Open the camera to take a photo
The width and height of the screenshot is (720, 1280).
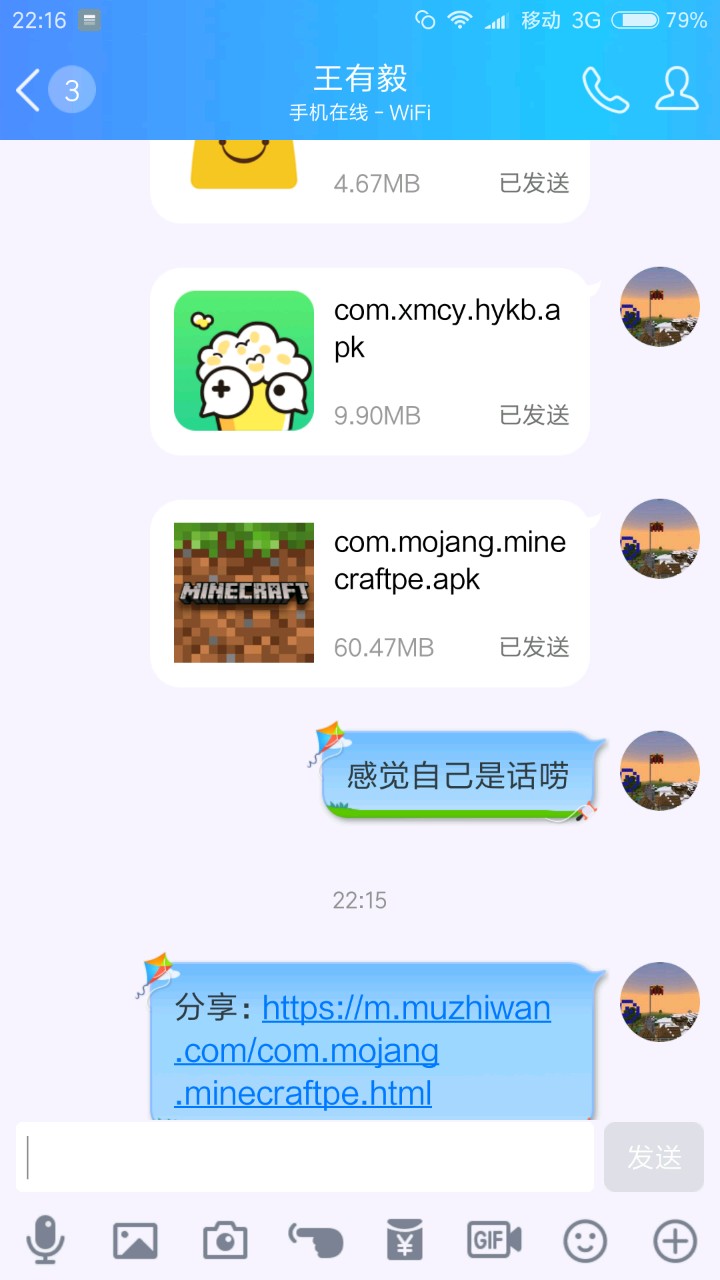(225, 1241)
